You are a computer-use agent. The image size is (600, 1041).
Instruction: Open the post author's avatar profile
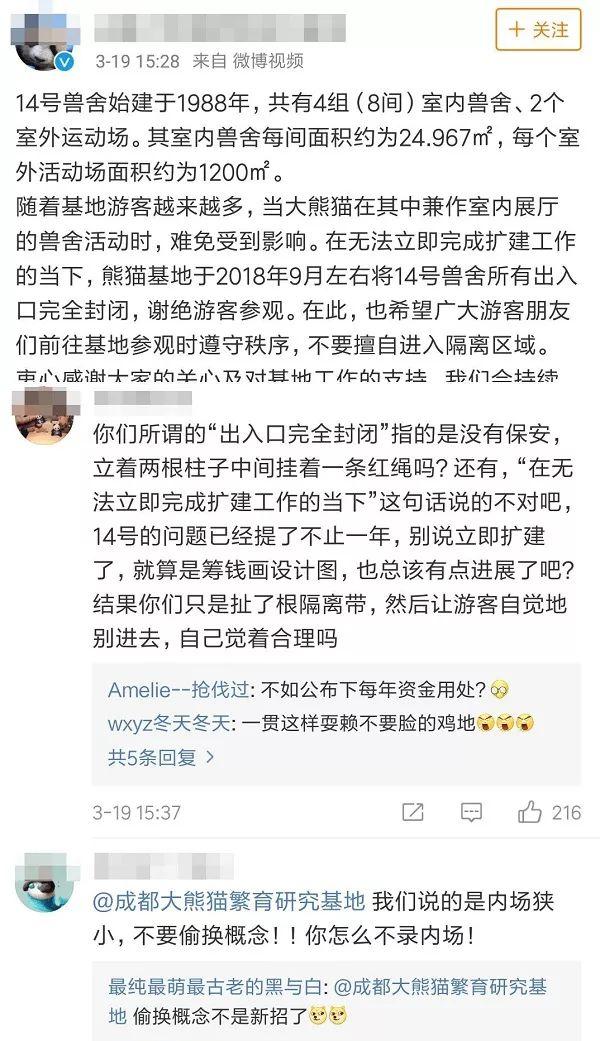pos(44,40)
